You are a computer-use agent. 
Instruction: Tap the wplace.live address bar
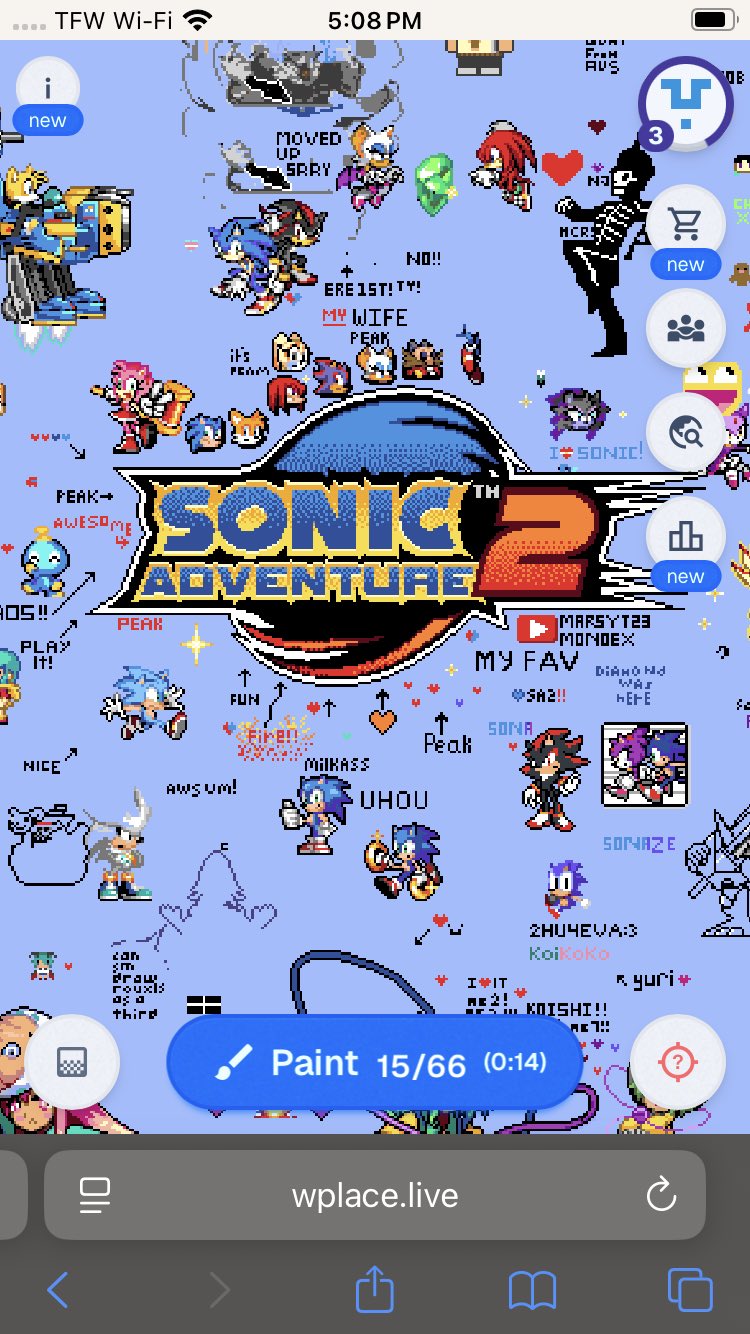pos(375,1195)
